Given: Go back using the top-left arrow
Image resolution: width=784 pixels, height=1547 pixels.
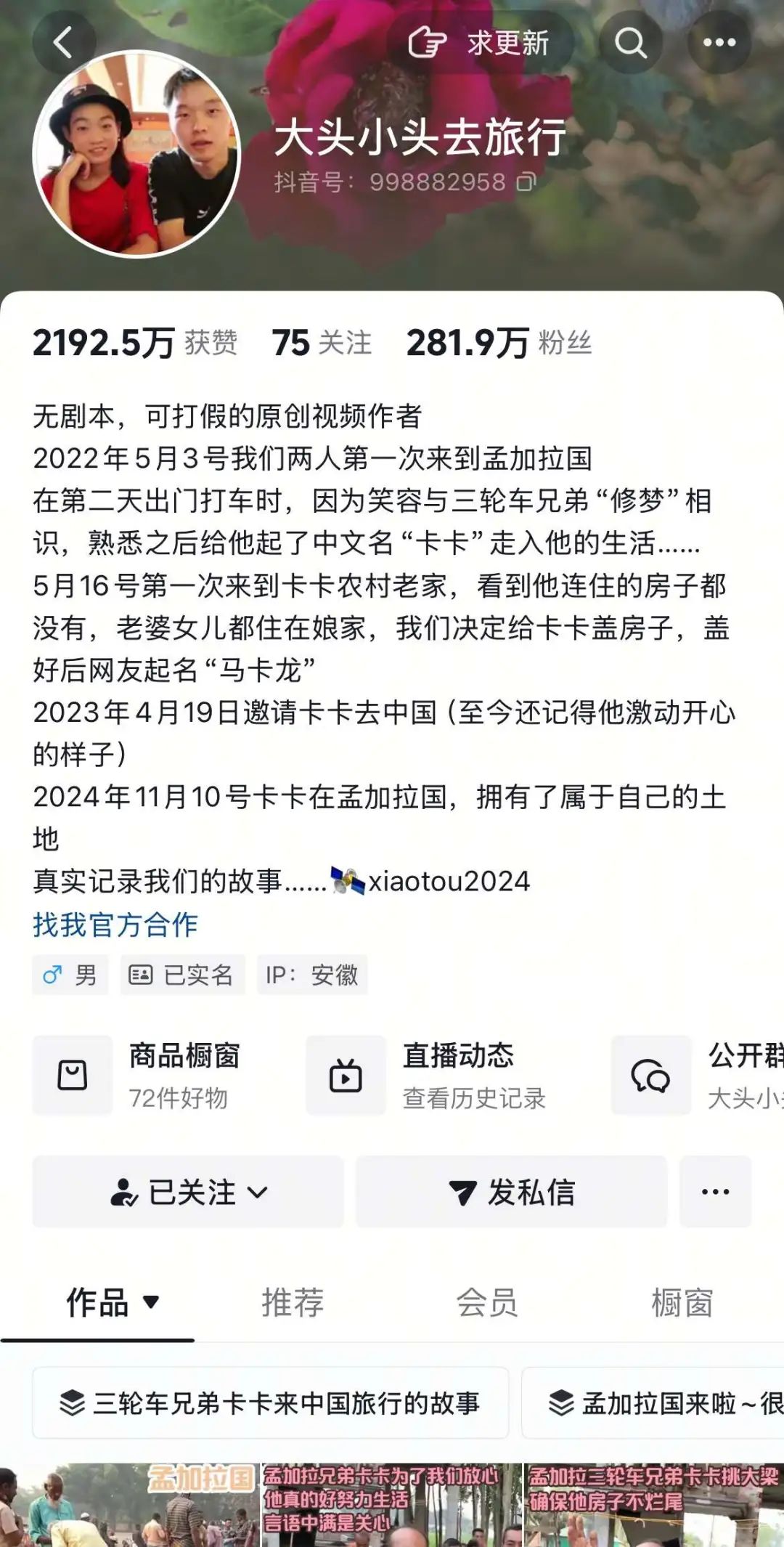Looking at the screenshot, I should [64, 42].
